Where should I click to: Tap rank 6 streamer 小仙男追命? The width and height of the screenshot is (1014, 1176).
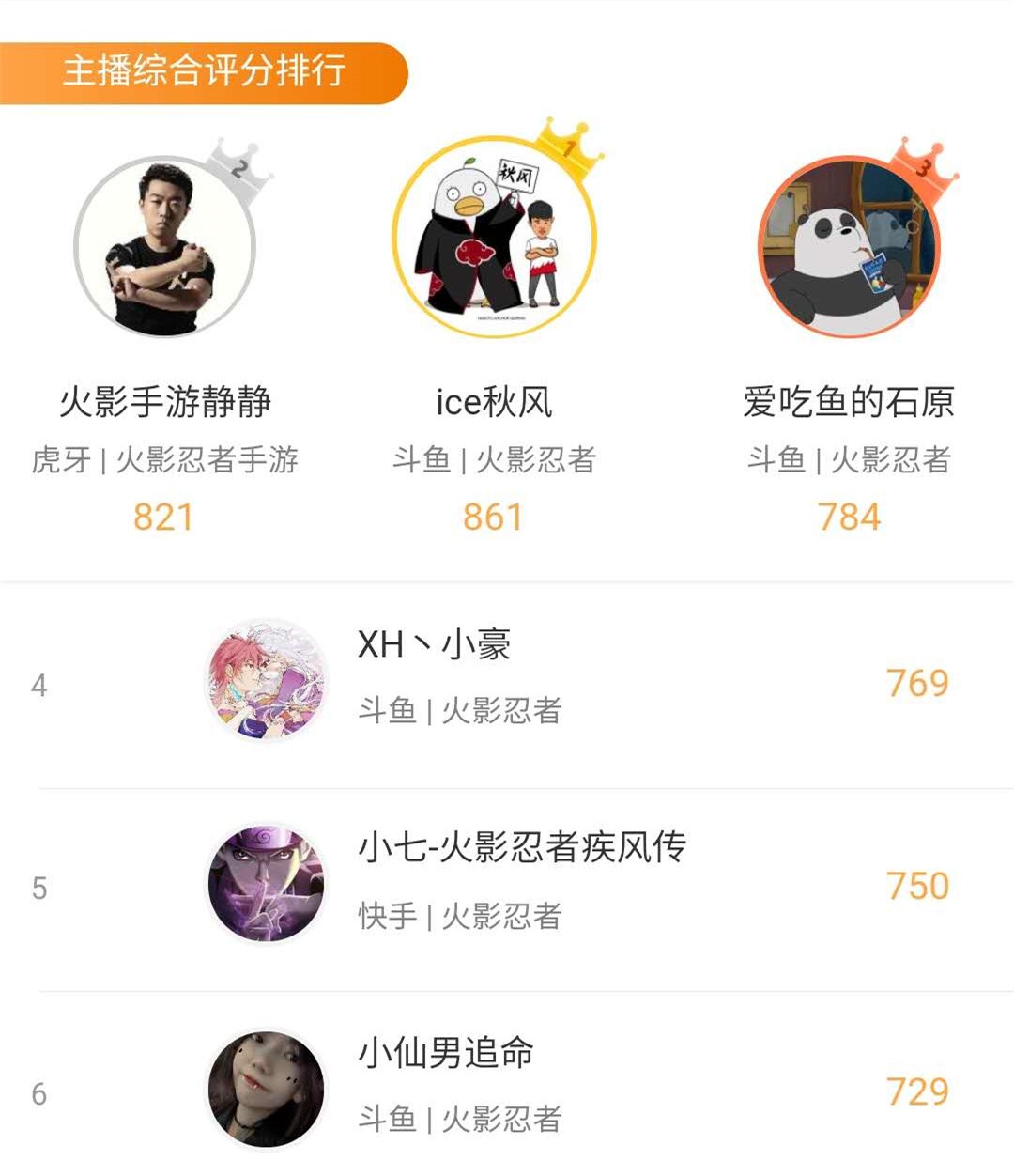446,1053
